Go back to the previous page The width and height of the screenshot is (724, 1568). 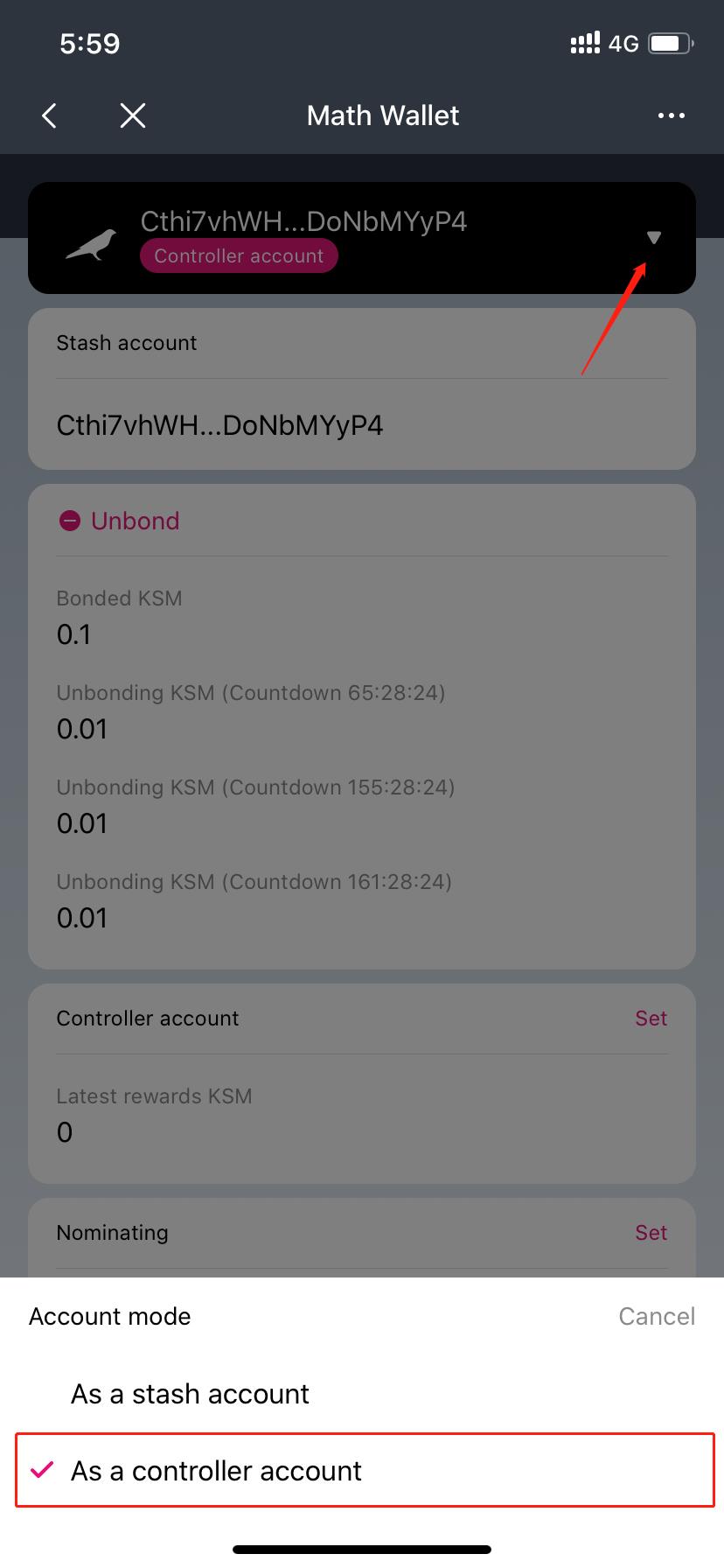click(50, 115)
